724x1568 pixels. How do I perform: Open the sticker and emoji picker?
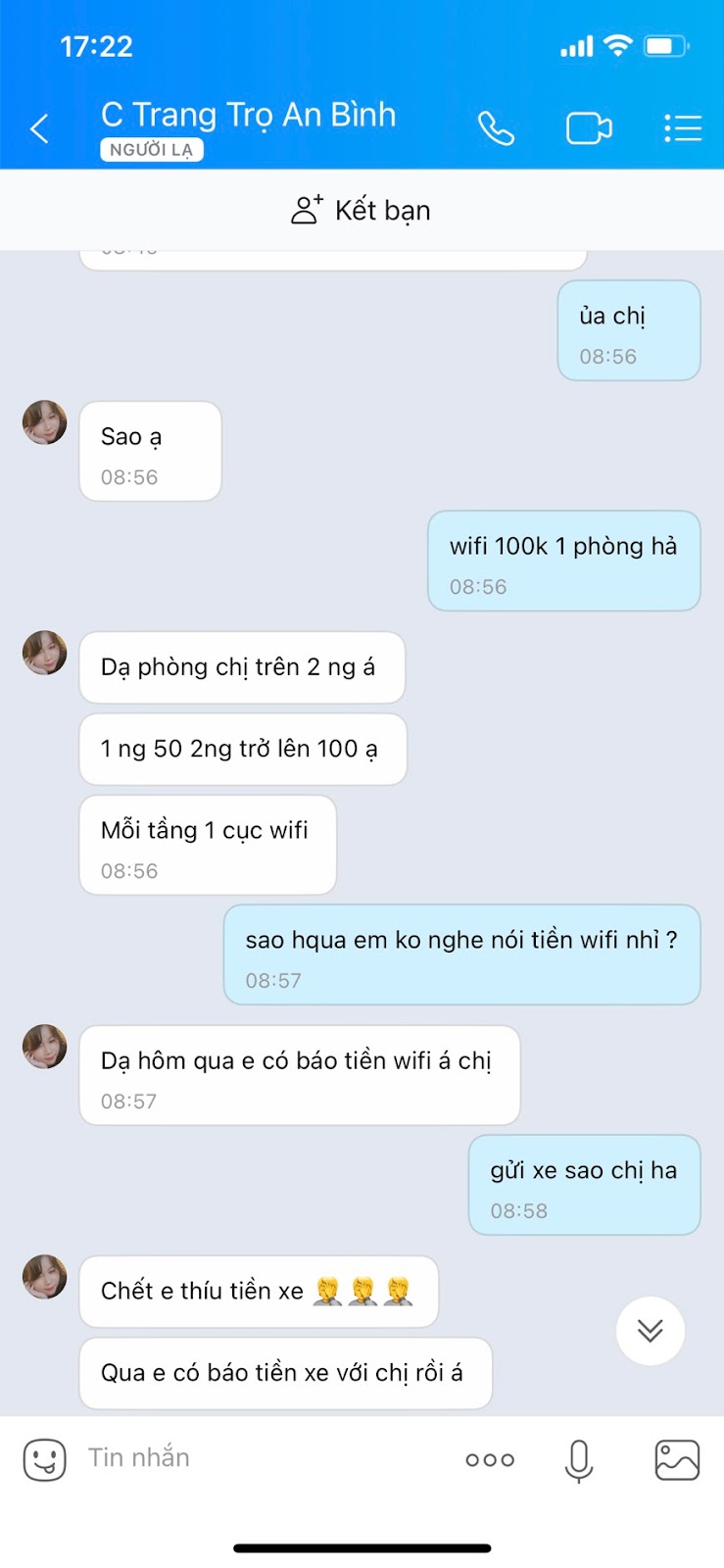point(45,1459)
